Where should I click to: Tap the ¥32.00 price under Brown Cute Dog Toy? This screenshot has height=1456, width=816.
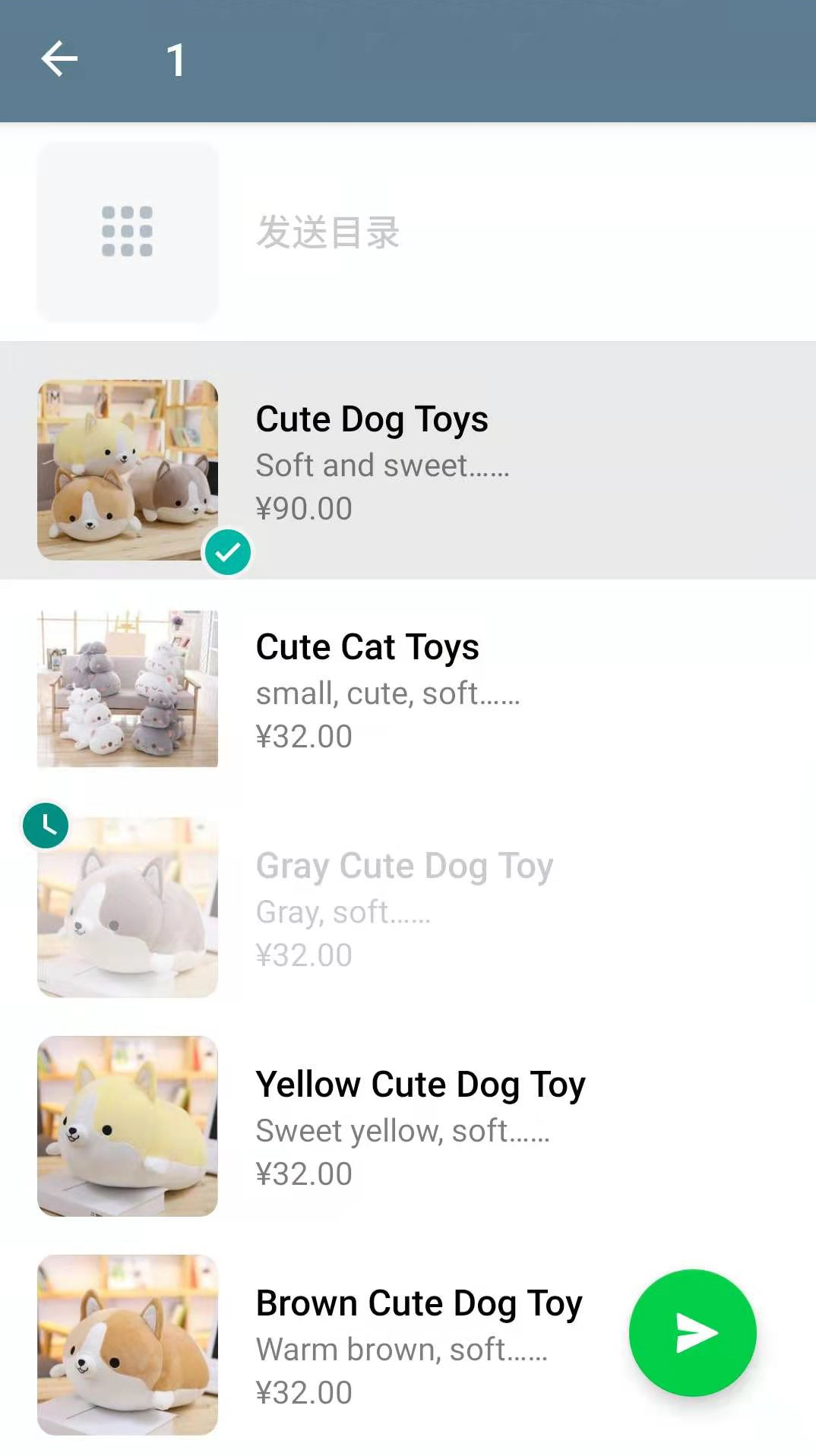(x=304, y=1392)
